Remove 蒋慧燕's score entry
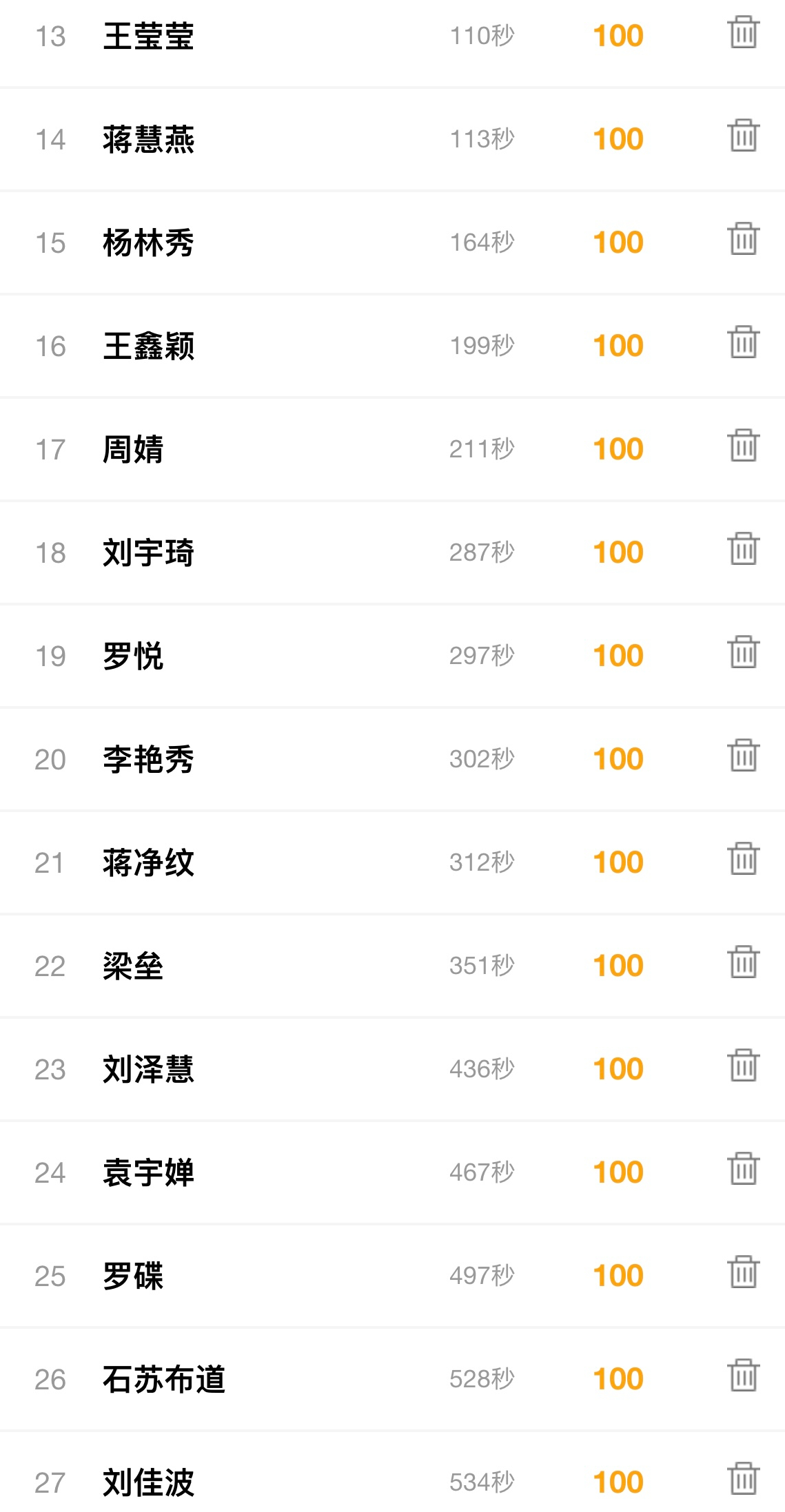 pyautogui.click(x=743, y=136)
